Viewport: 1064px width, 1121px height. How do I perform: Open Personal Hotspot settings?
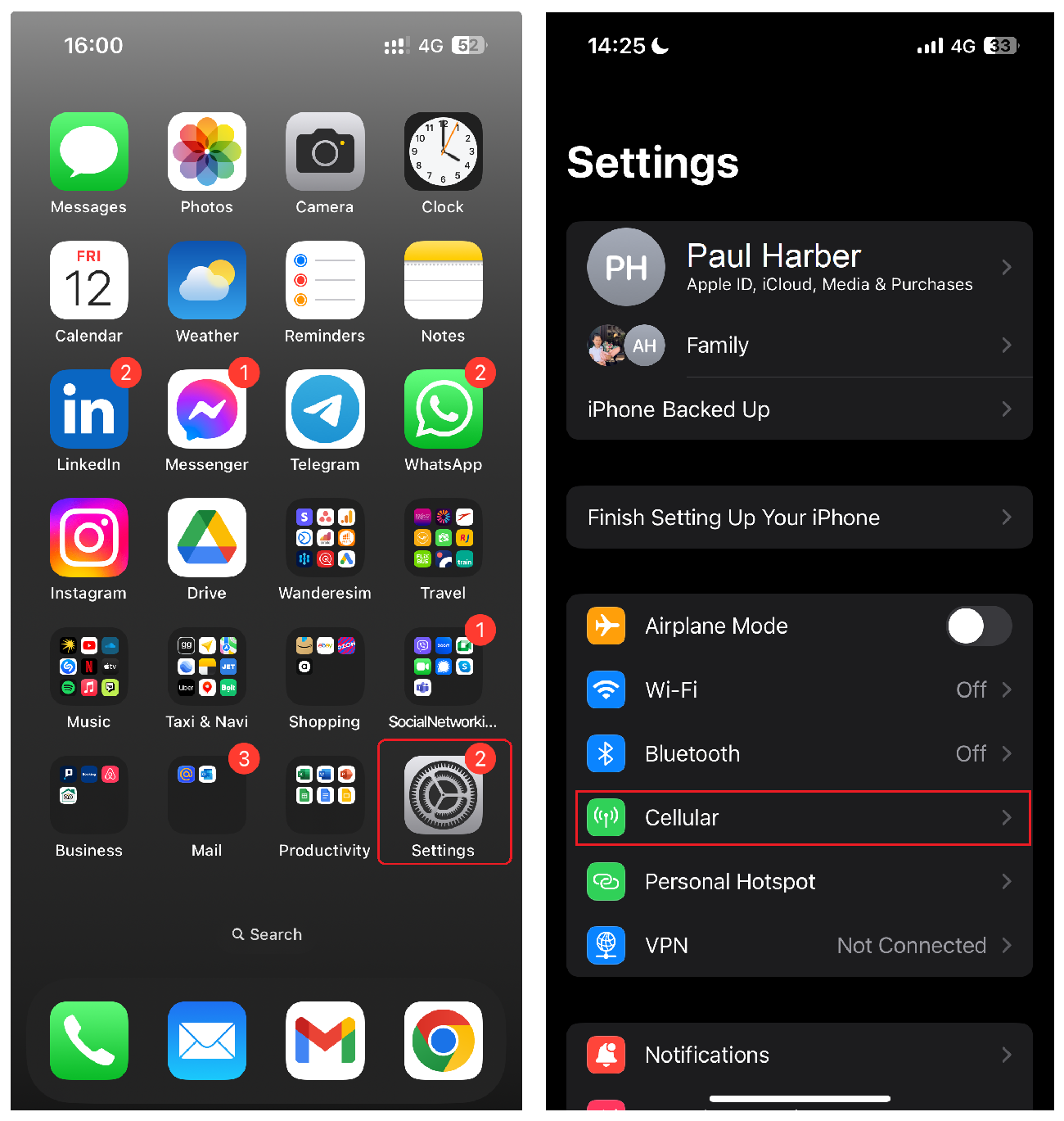(799, 882)
